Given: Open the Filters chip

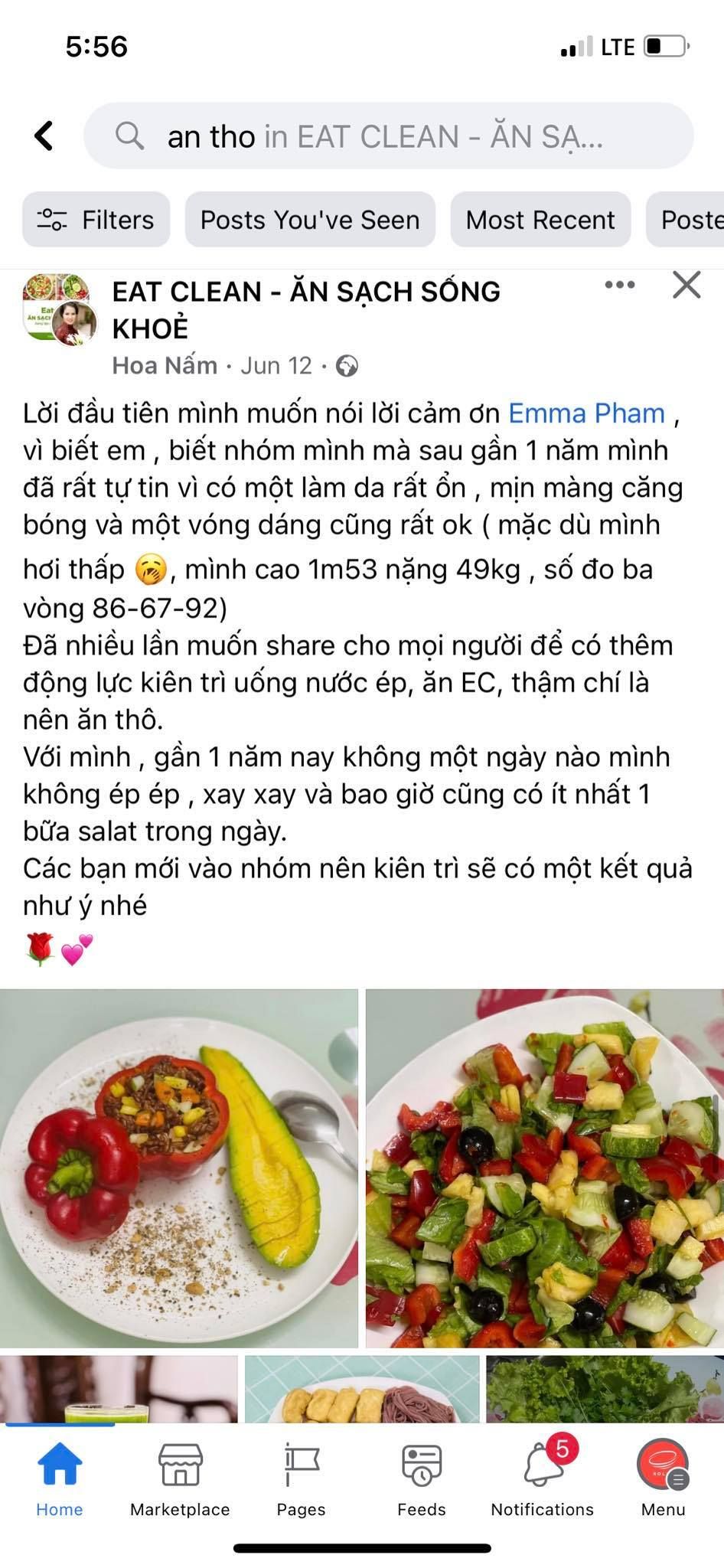Looking at the screenshot, I should [x=96, y=220].
